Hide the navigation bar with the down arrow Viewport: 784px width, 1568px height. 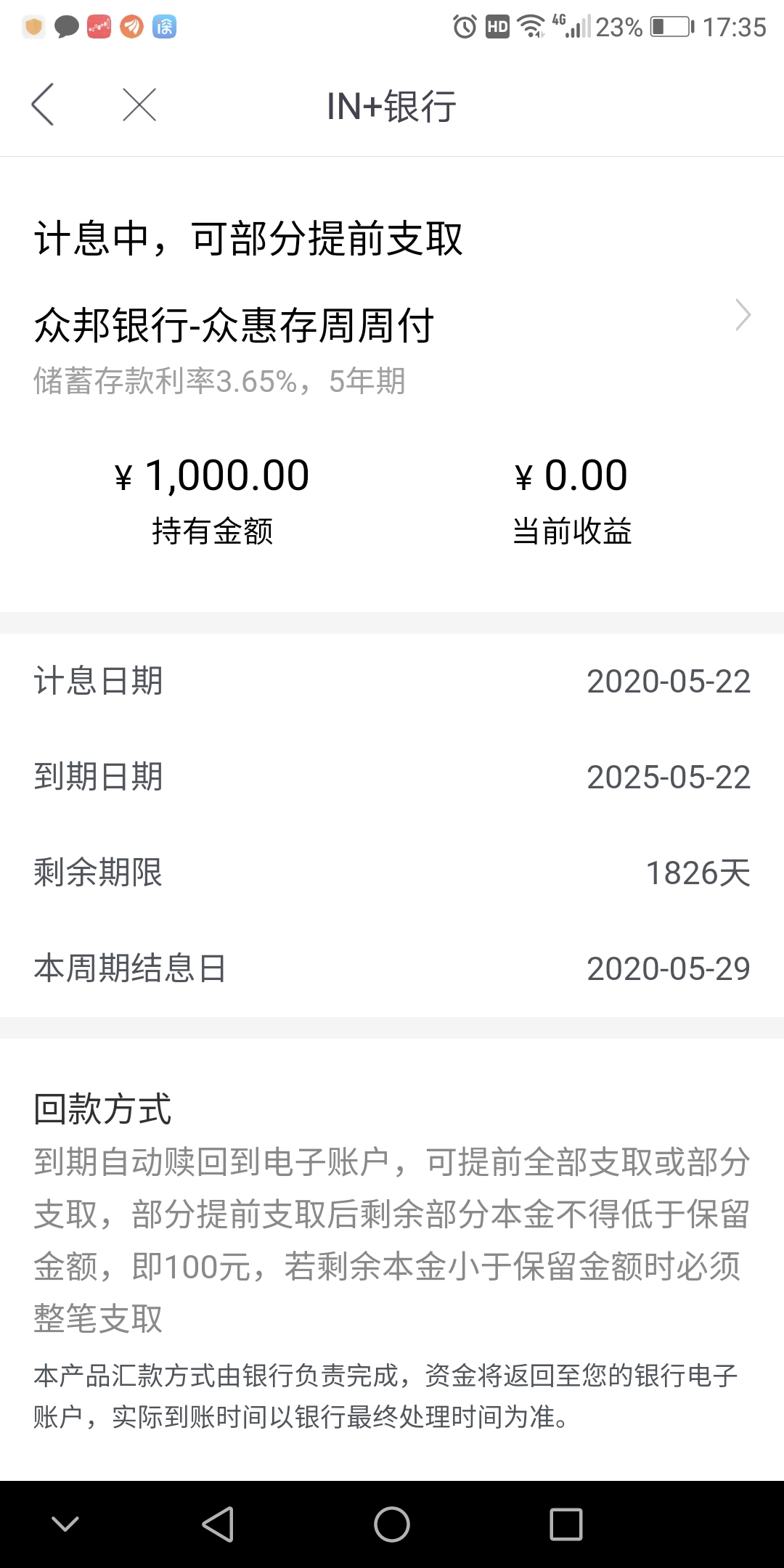(65, 1524)
